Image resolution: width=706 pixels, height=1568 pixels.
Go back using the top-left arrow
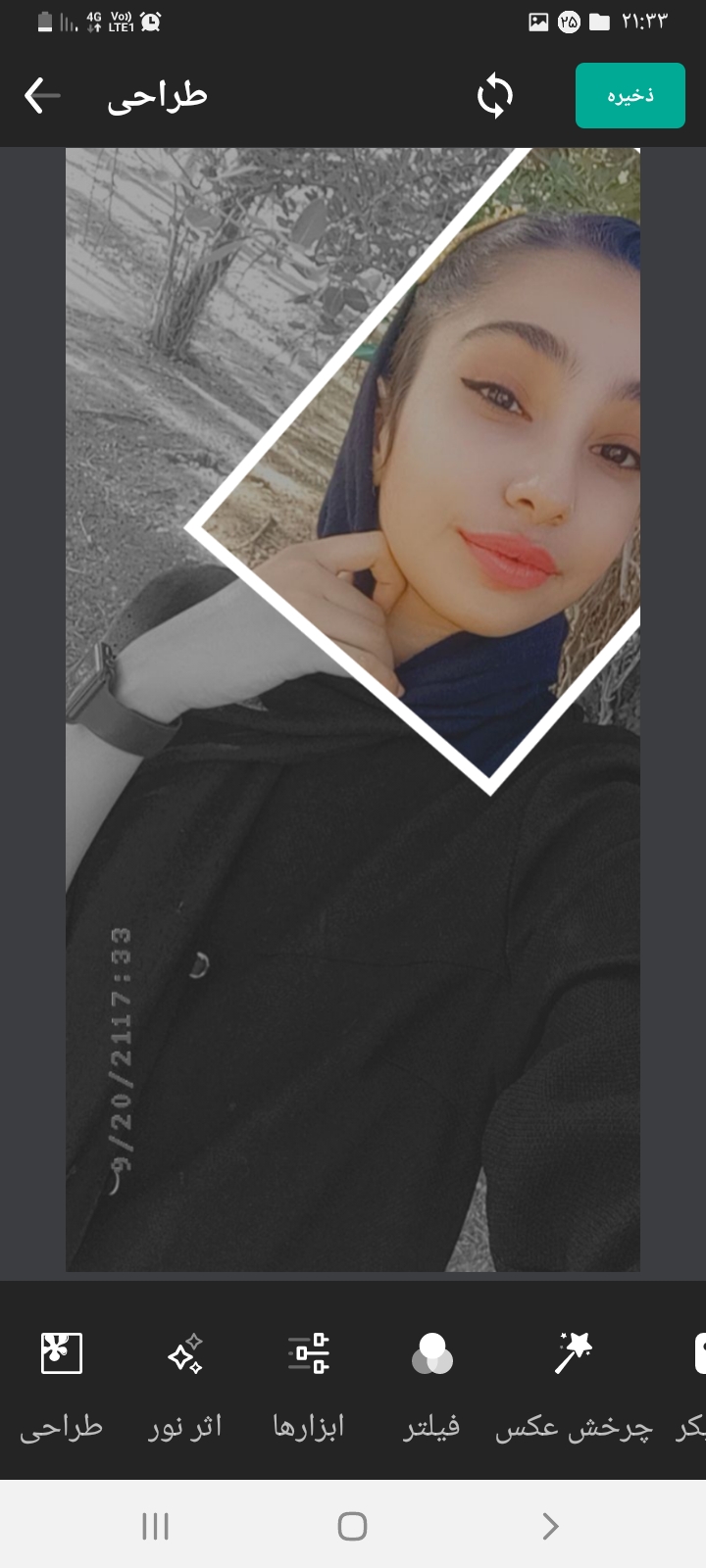click(42, 95)
